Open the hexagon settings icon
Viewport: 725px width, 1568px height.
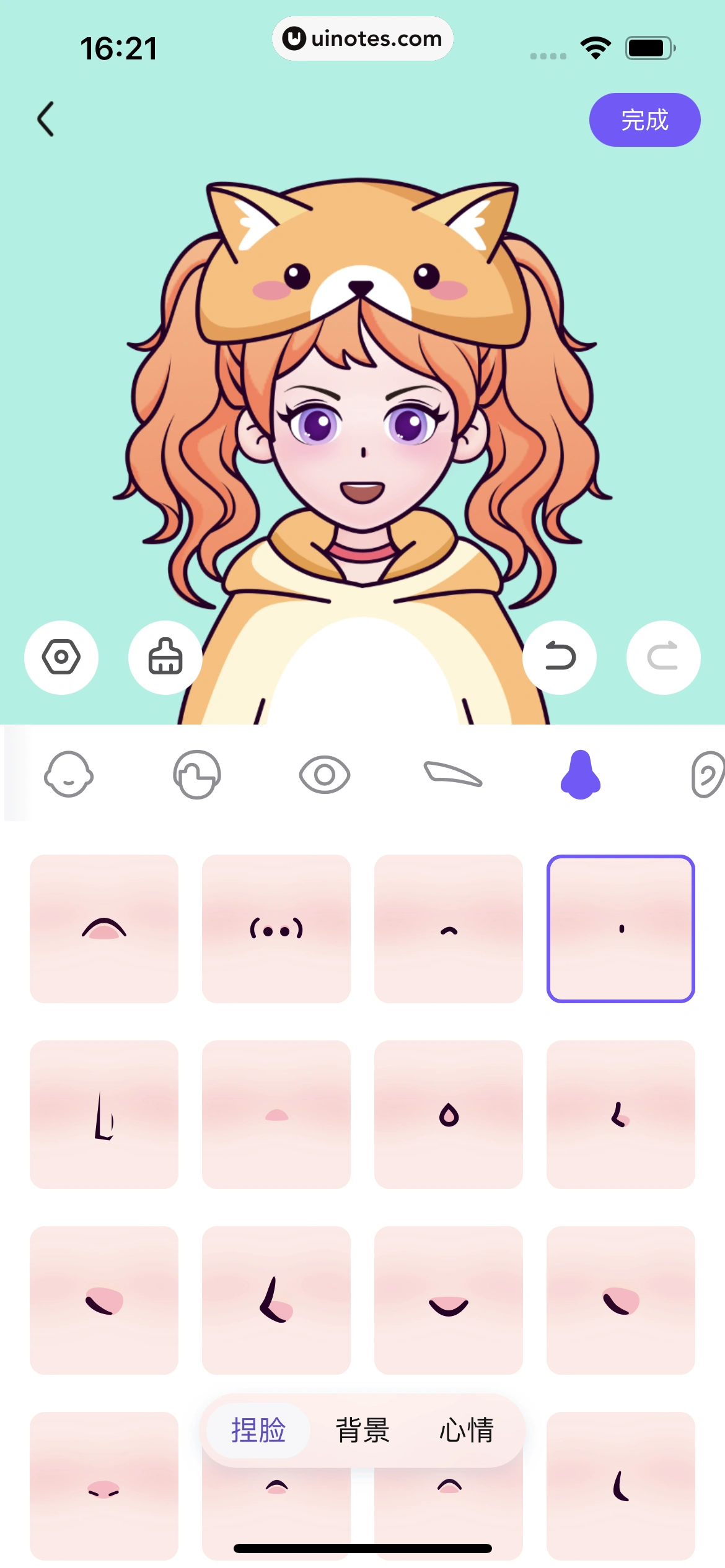click(61, 657)
